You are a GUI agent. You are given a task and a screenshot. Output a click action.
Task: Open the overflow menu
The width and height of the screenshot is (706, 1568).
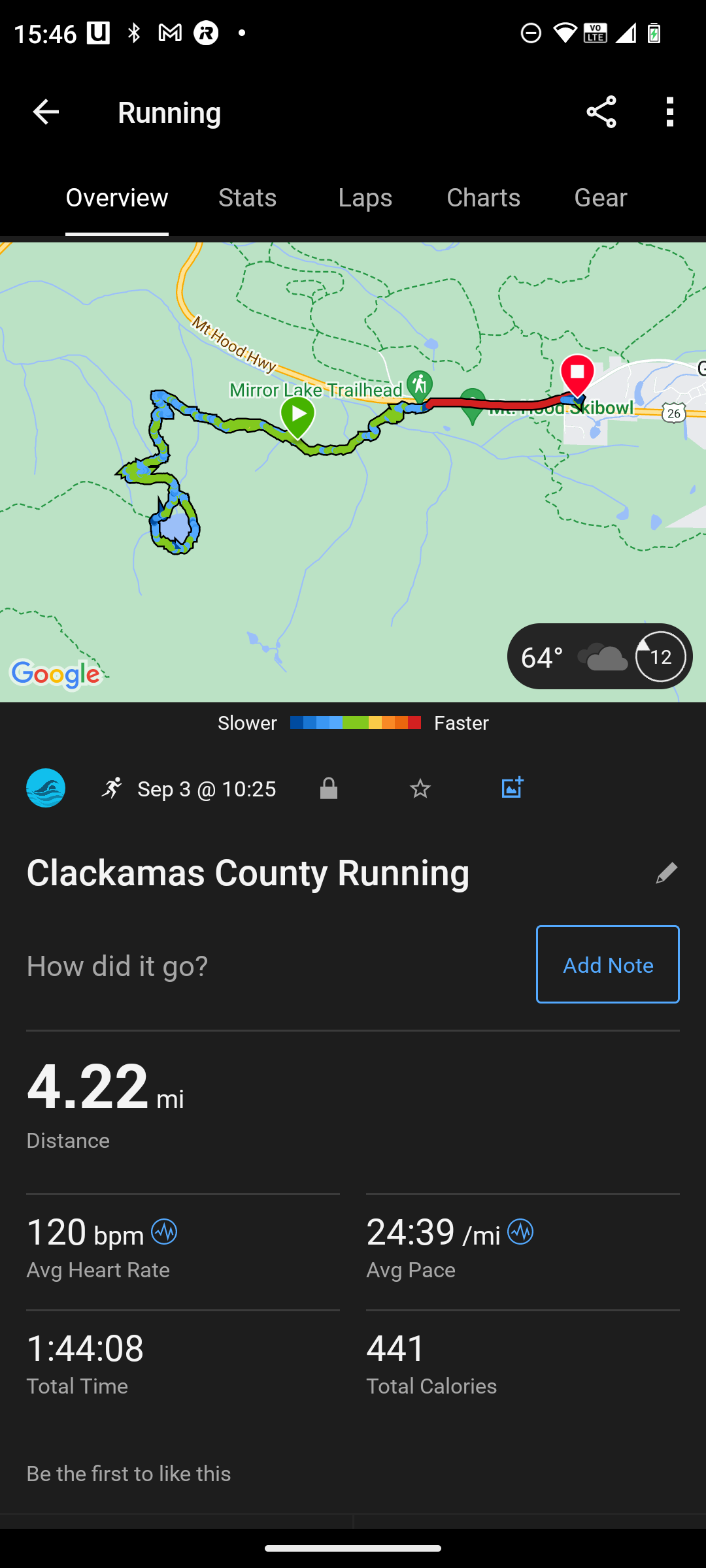(x=669, y=112)
